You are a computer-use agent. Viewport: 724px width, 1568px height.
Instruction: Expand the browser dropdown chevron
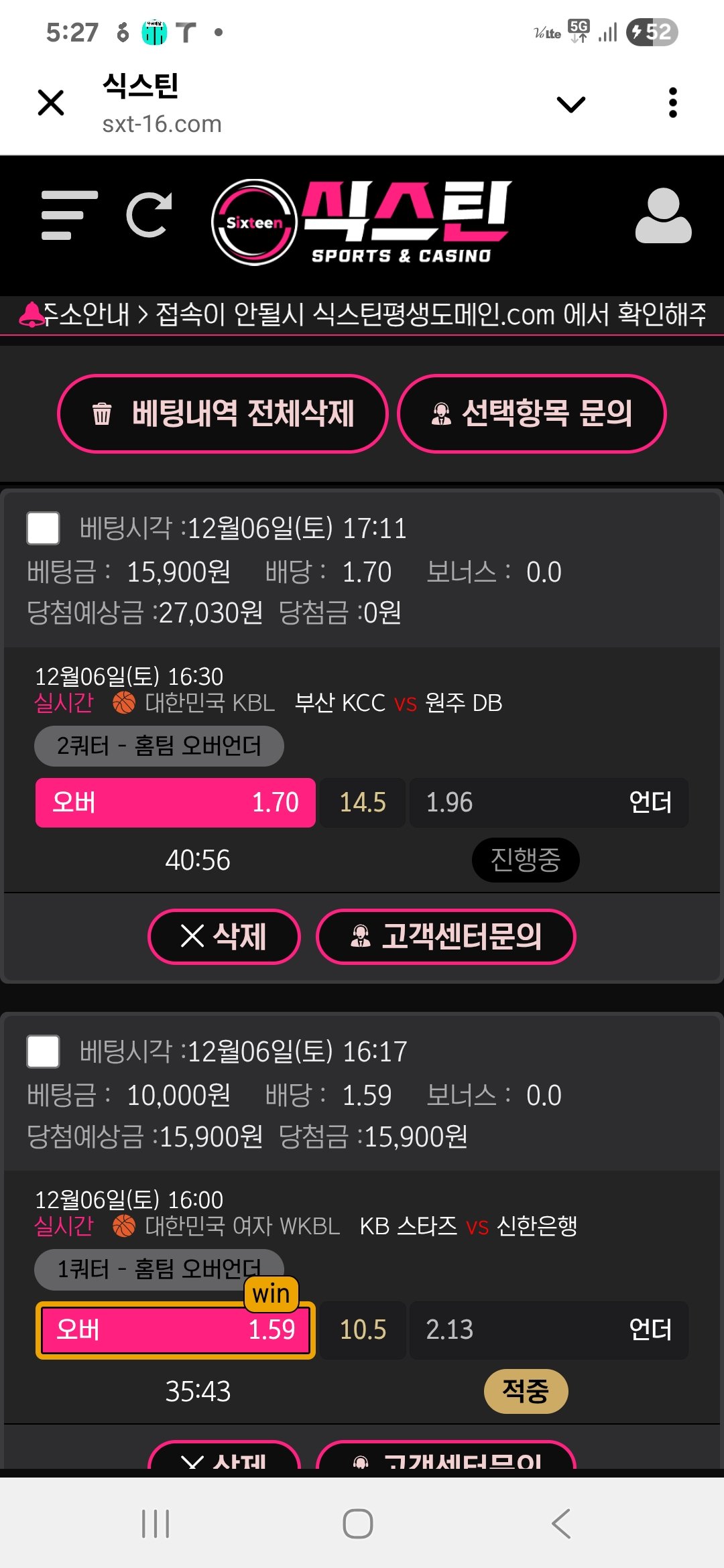pyautogui.click(x=571, y=104)
